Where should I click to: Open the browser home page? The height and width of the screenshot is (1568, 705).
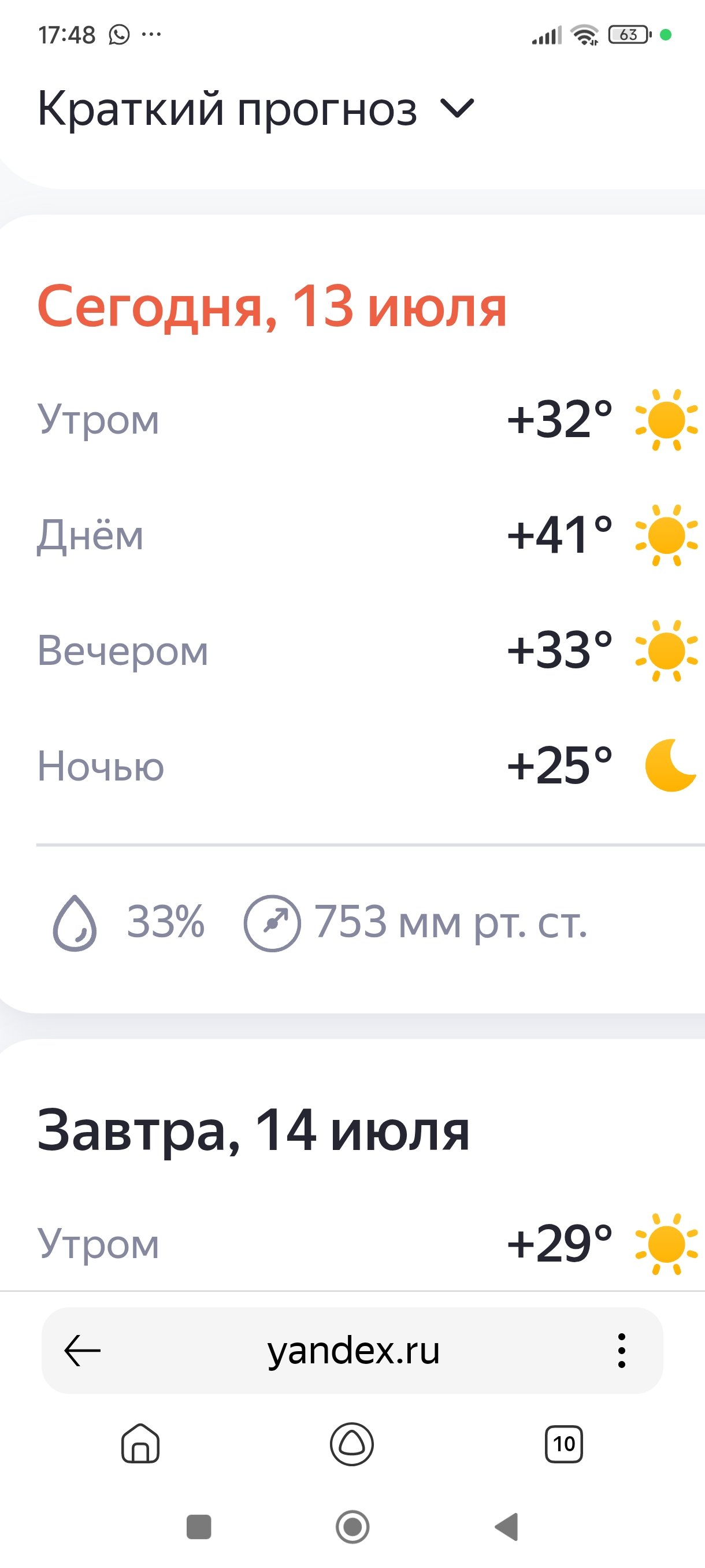click(x=140, y=1443)
